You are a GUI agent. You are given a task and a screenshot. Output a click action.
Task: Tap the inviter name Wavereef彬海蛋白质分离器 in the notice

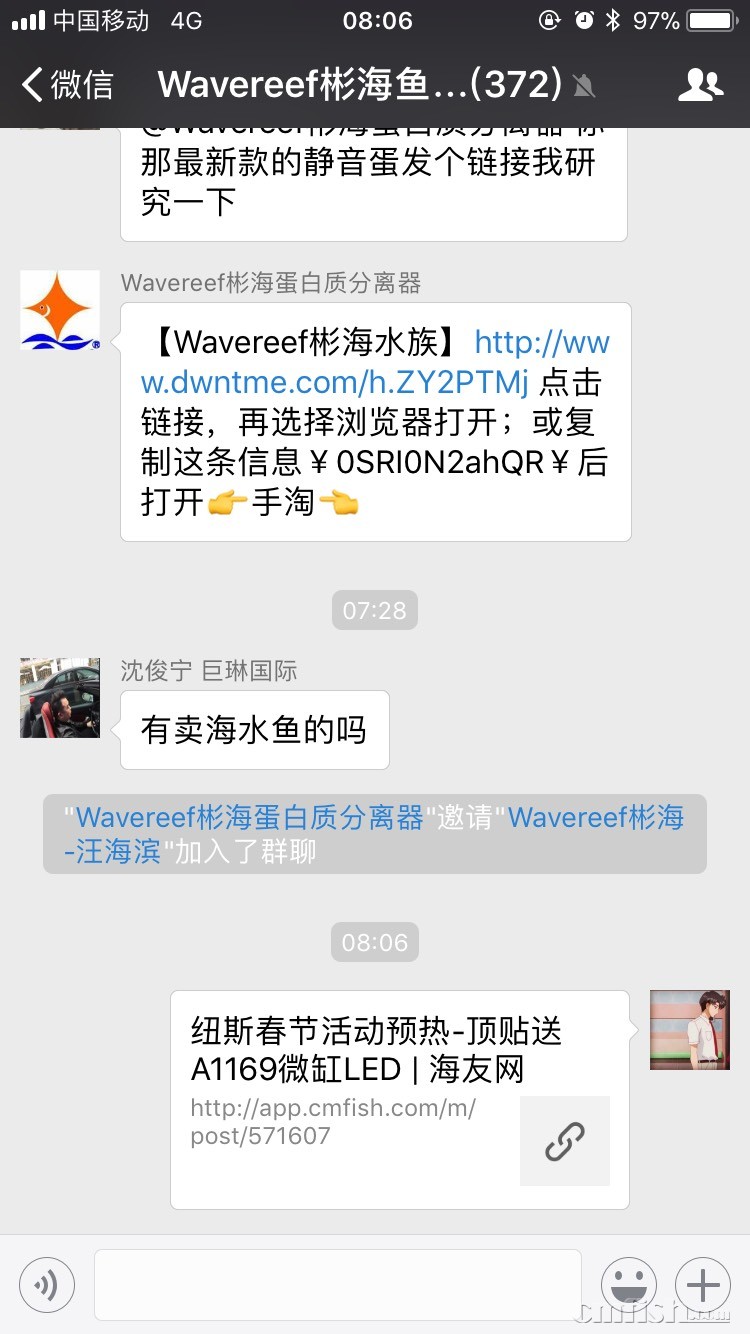pyautogui.click(x=250, y=818)
